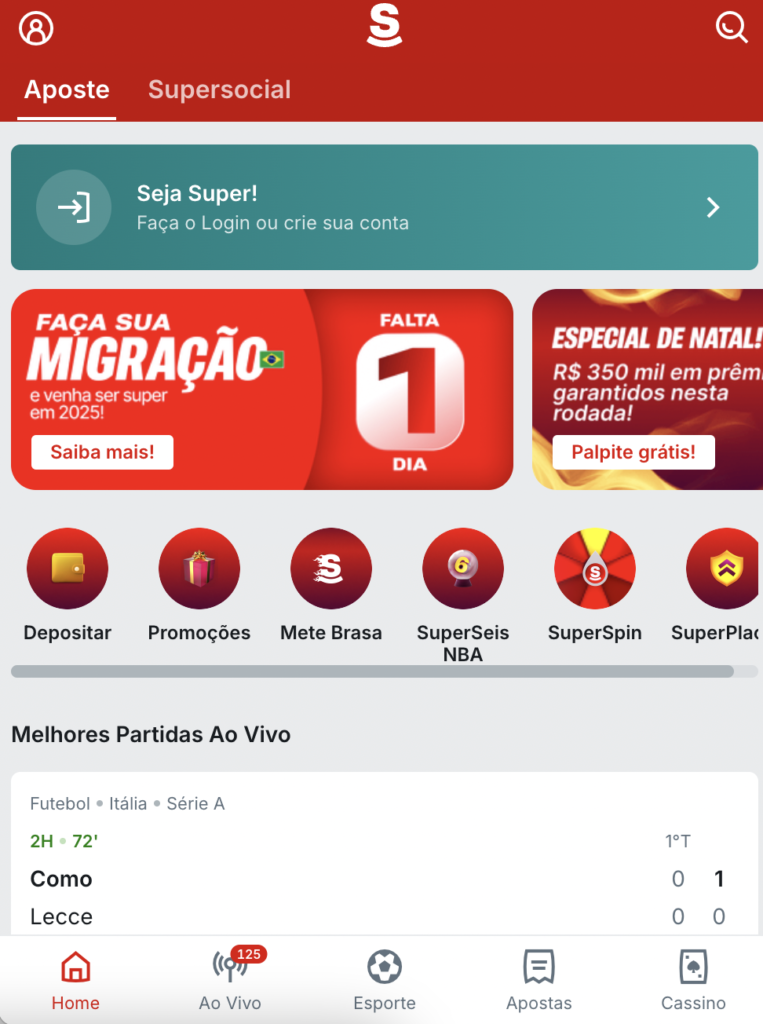Open the Esporte tab
Screen dimensions: 763x1024
(x=384, y=980)
